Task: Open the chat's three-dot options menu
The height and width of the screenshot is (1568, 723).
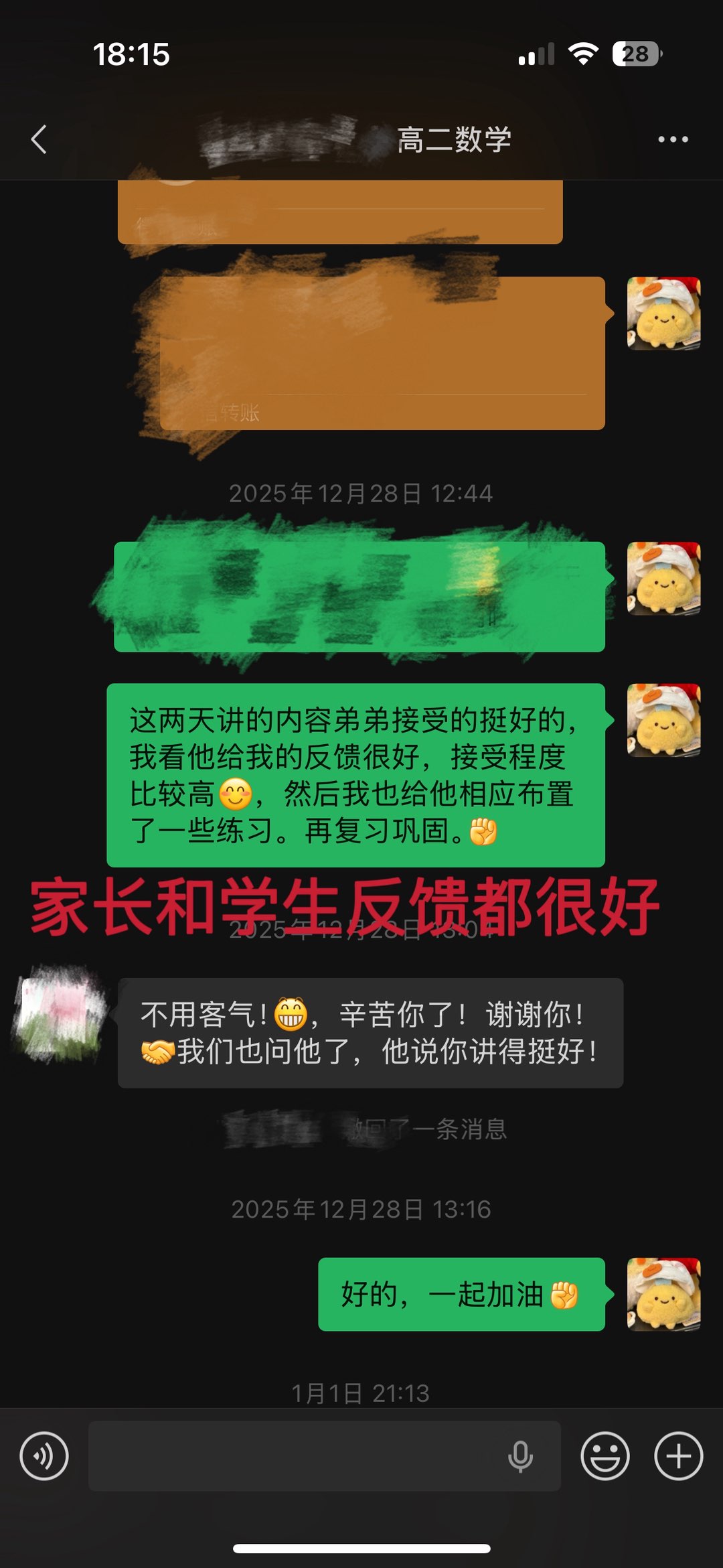Action: coord(672,139)
